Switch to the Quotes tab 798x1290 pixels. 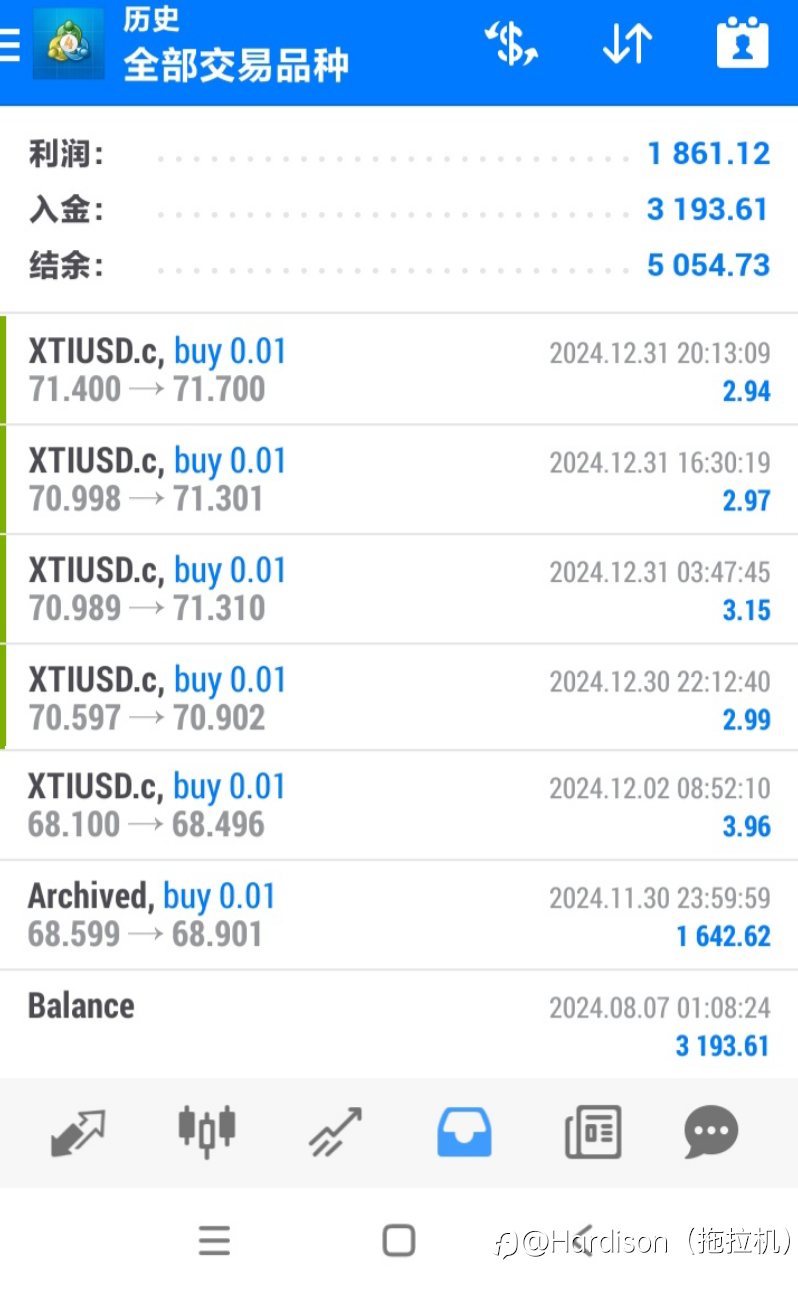click(x=78, y=1132)
